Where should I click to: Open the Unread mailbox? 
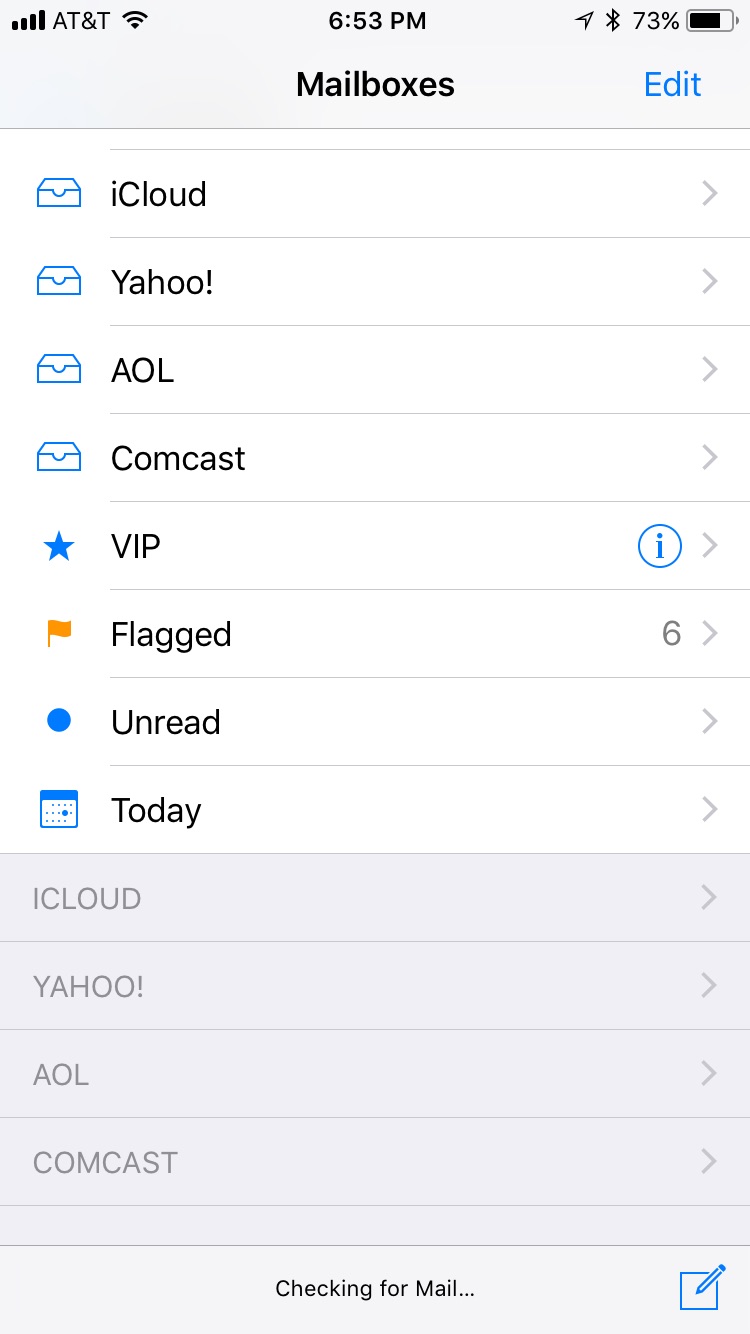[x=375, y=722]
